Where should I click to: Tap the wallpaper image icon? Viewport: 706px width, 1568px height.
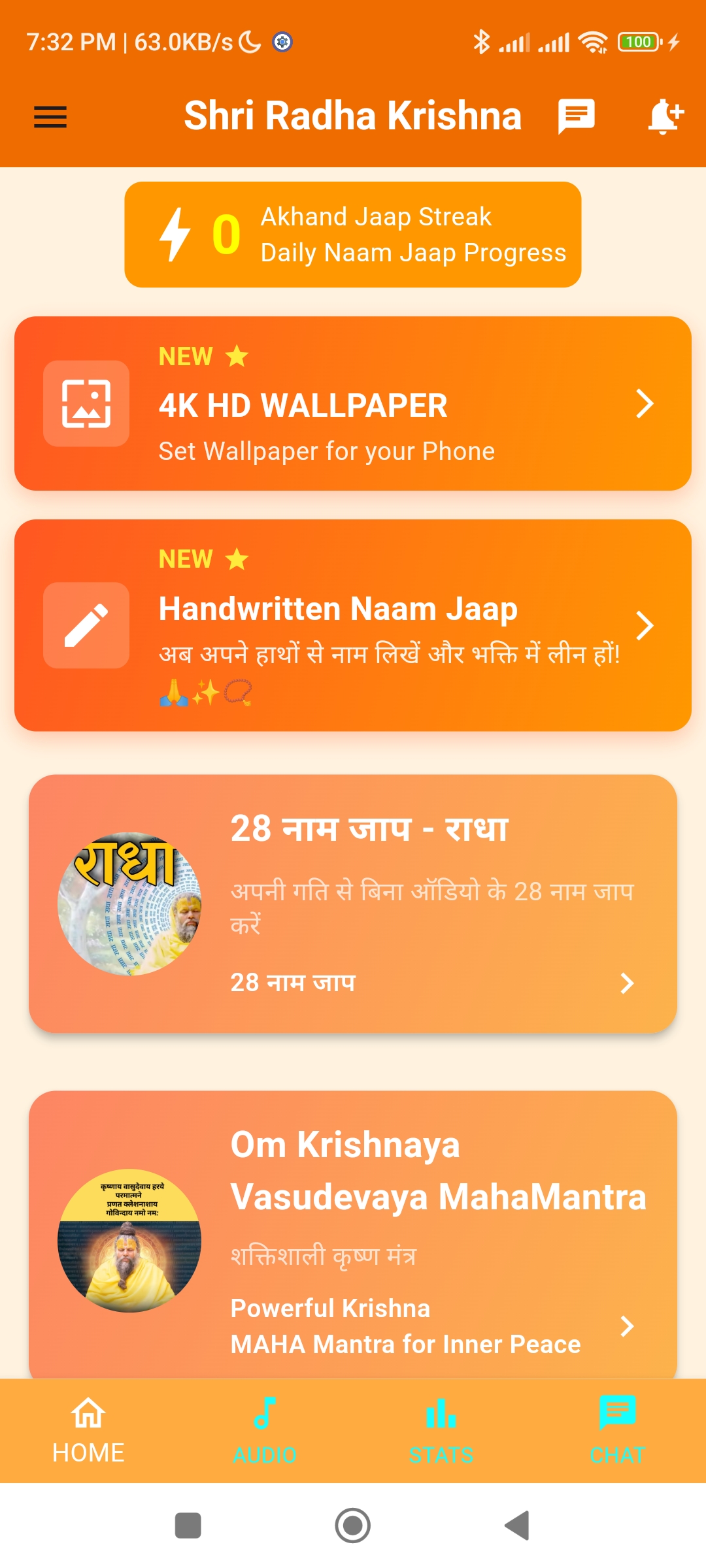point(86,403)
